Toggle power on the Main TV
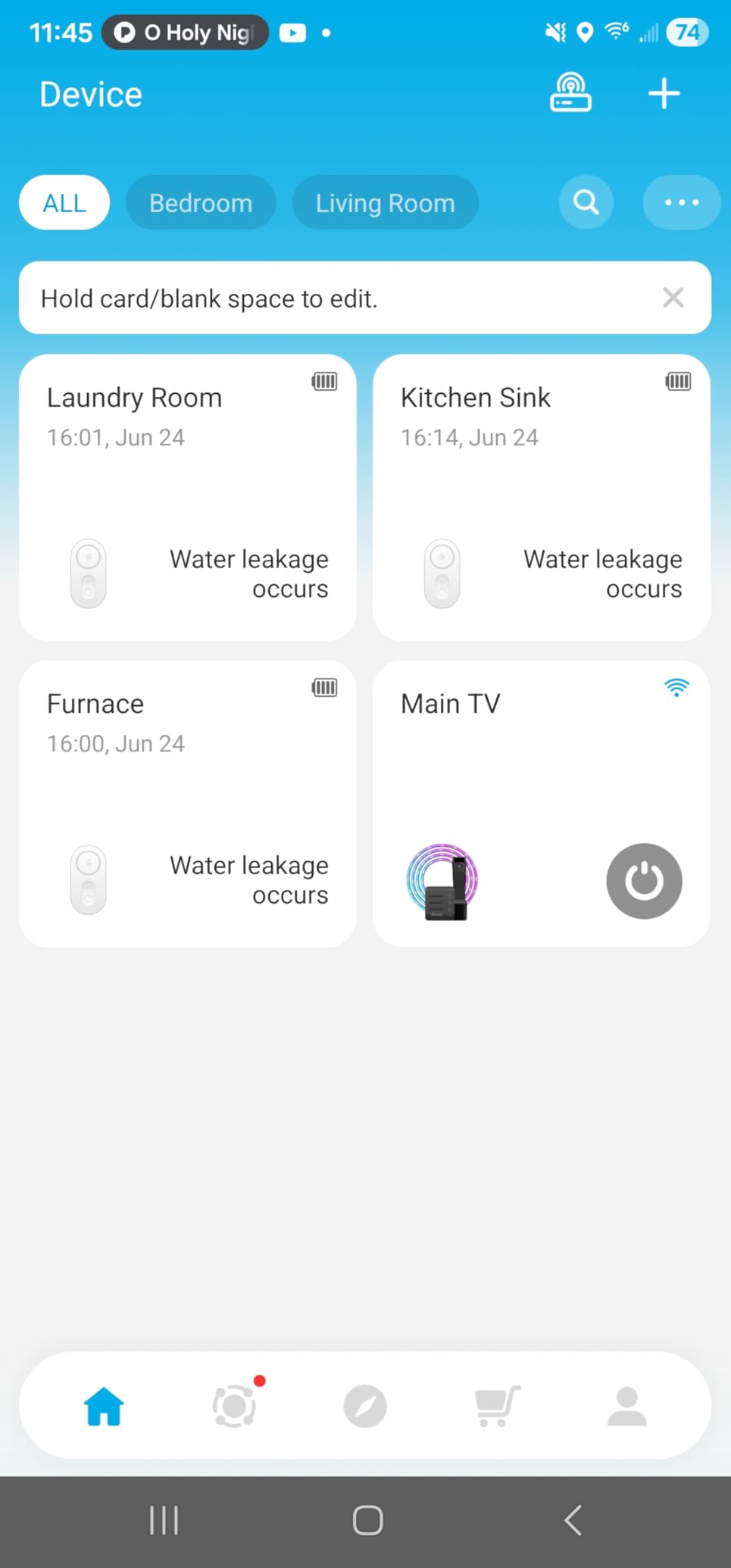The height and width of the screenshot is (1568, 731). pos(643,882)
